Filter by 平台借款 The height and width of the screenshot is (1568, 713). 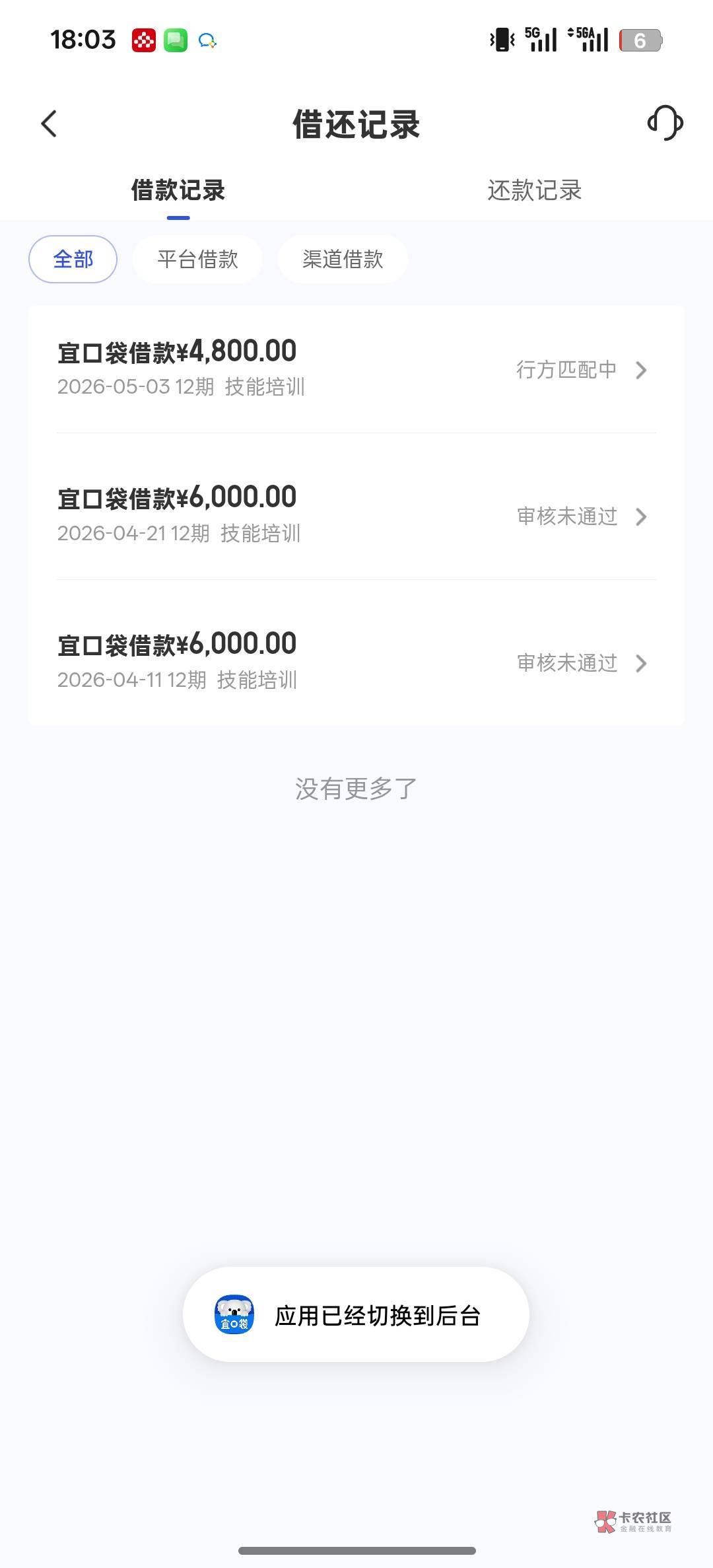pos(197,259)
